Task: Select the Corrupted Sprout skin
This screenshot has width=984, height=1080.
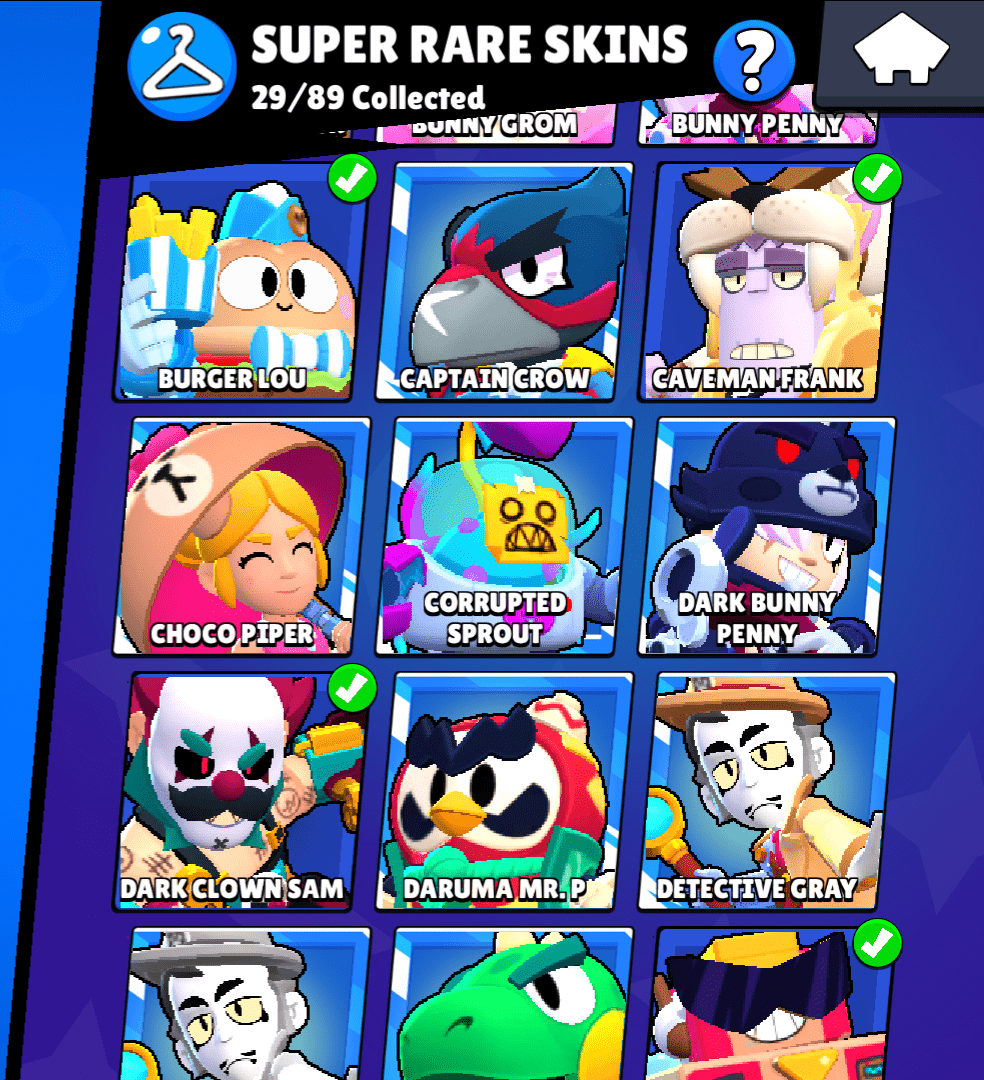Action: coord(505,538)
